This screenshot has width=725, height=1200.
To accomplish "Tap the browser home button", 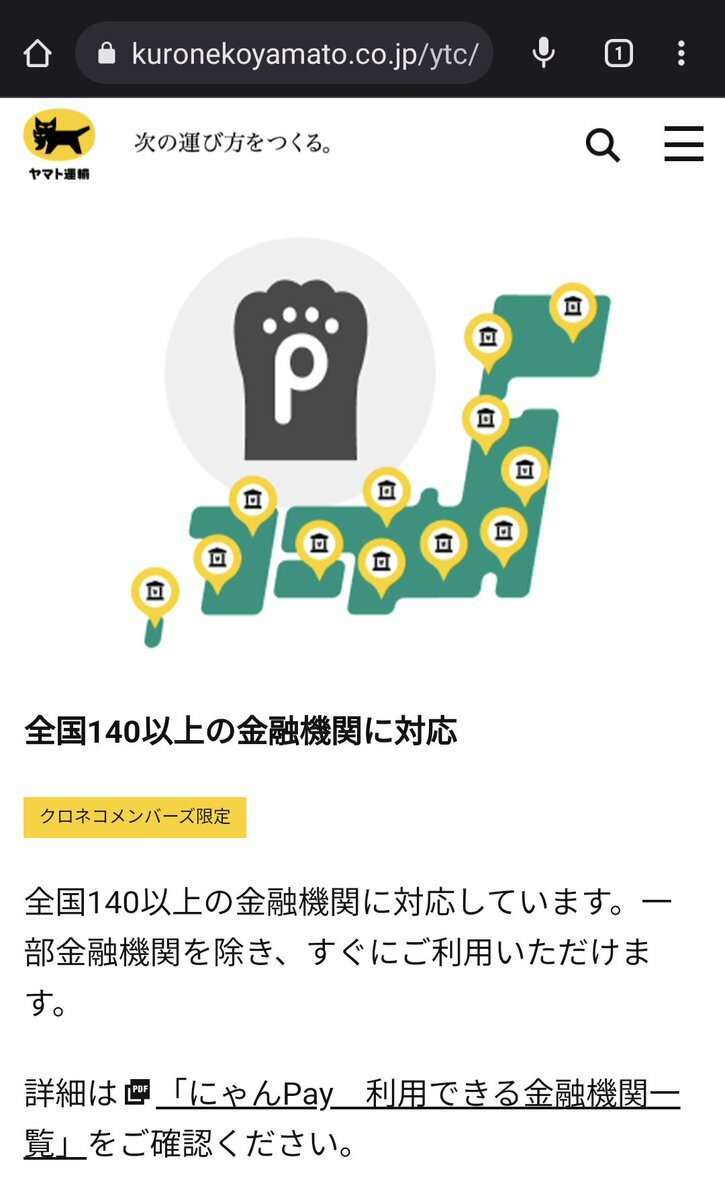I will click(37, 53).
